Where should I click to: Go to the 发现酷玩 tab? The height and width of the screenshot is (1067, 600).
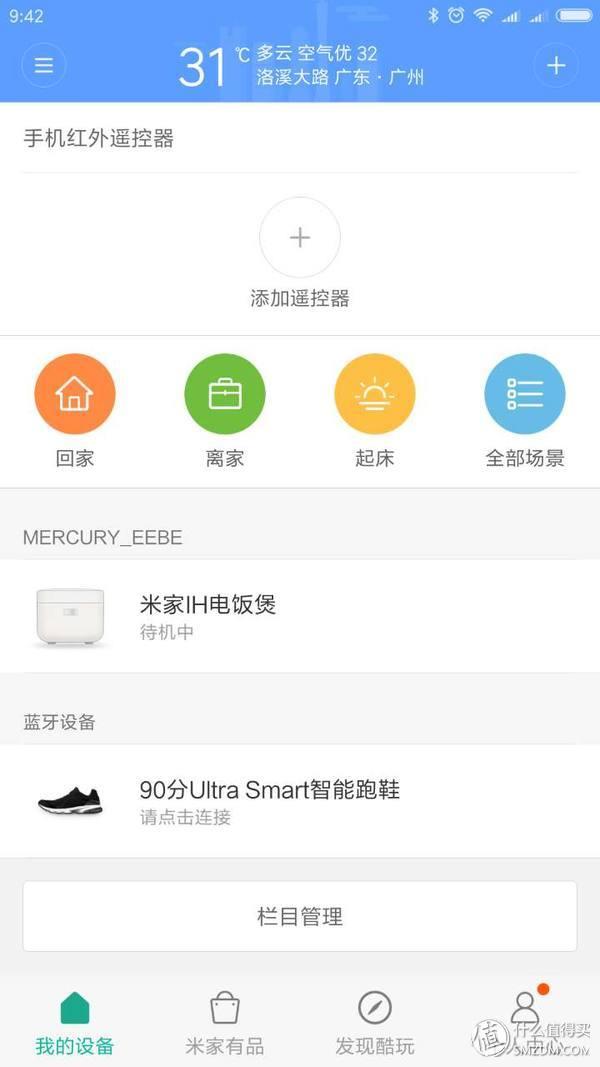tap(375, 1022)
